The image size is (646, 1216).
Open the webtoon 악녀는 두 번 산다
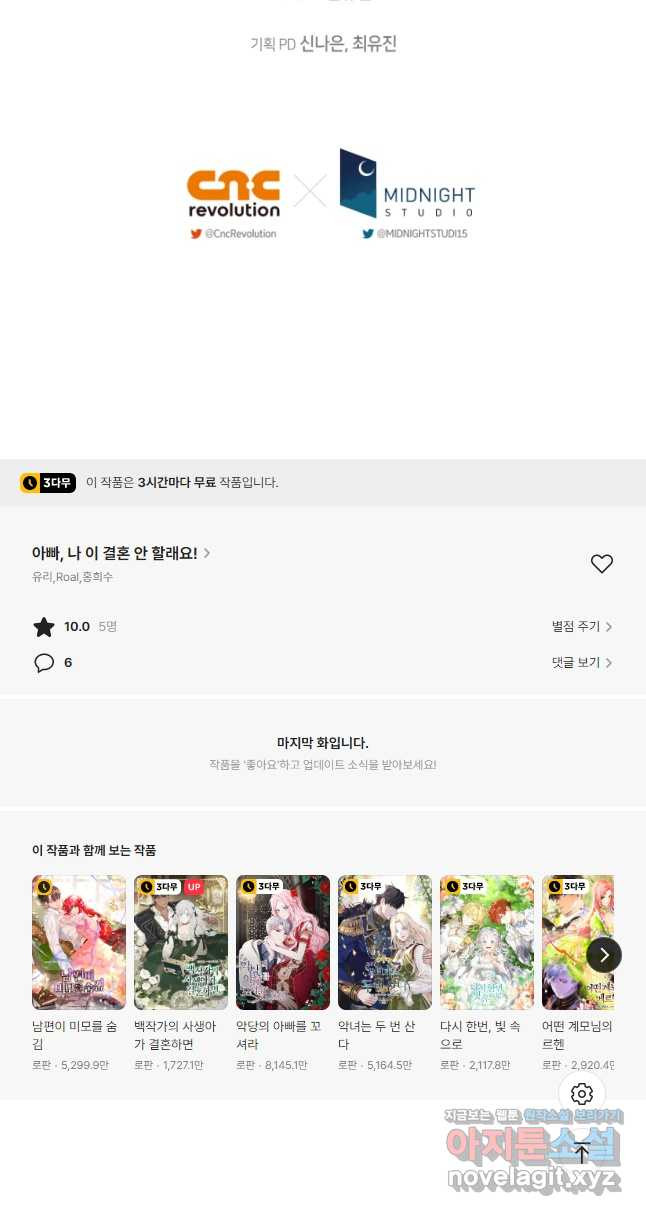point(385,943)
